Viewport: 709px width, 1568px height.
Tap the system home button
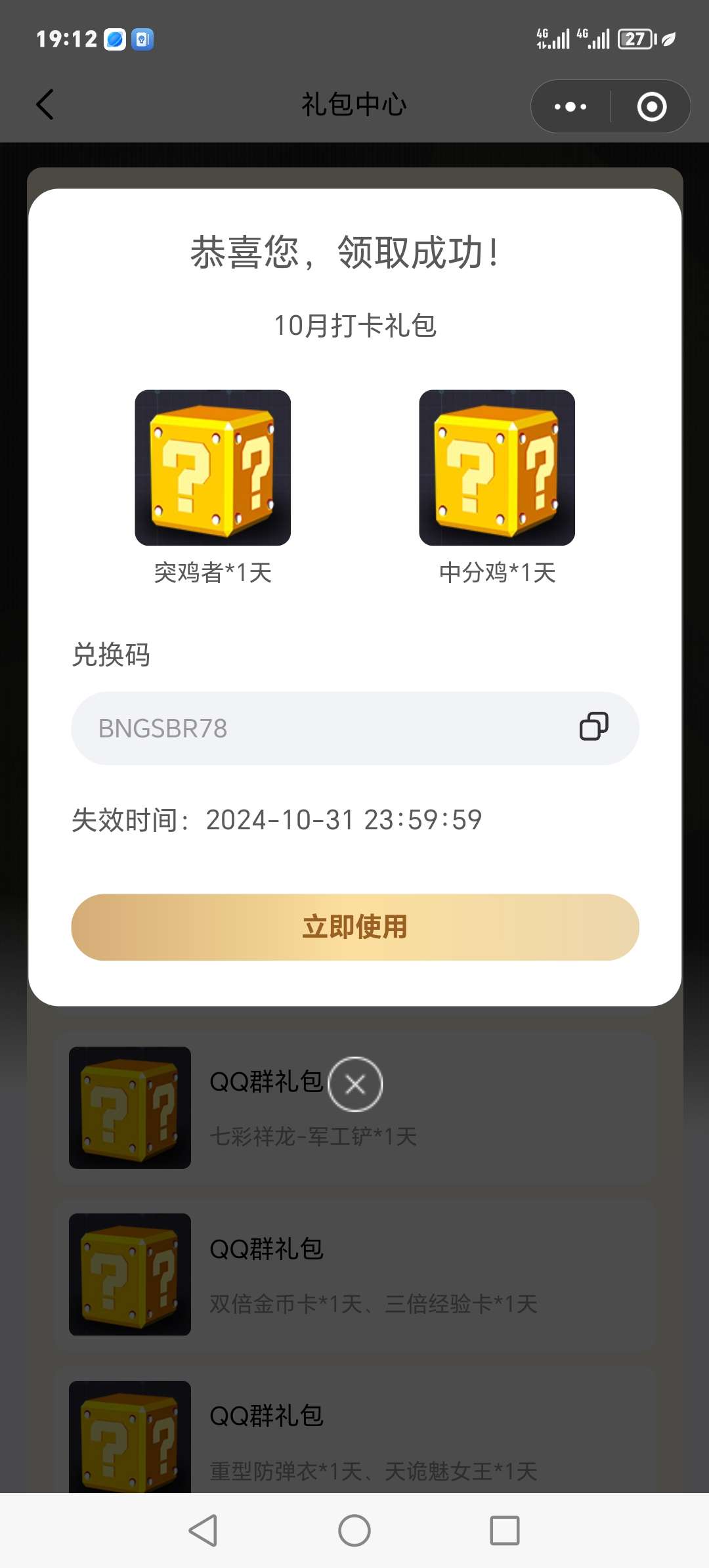pyautogui.click(x=354, y=1531)
